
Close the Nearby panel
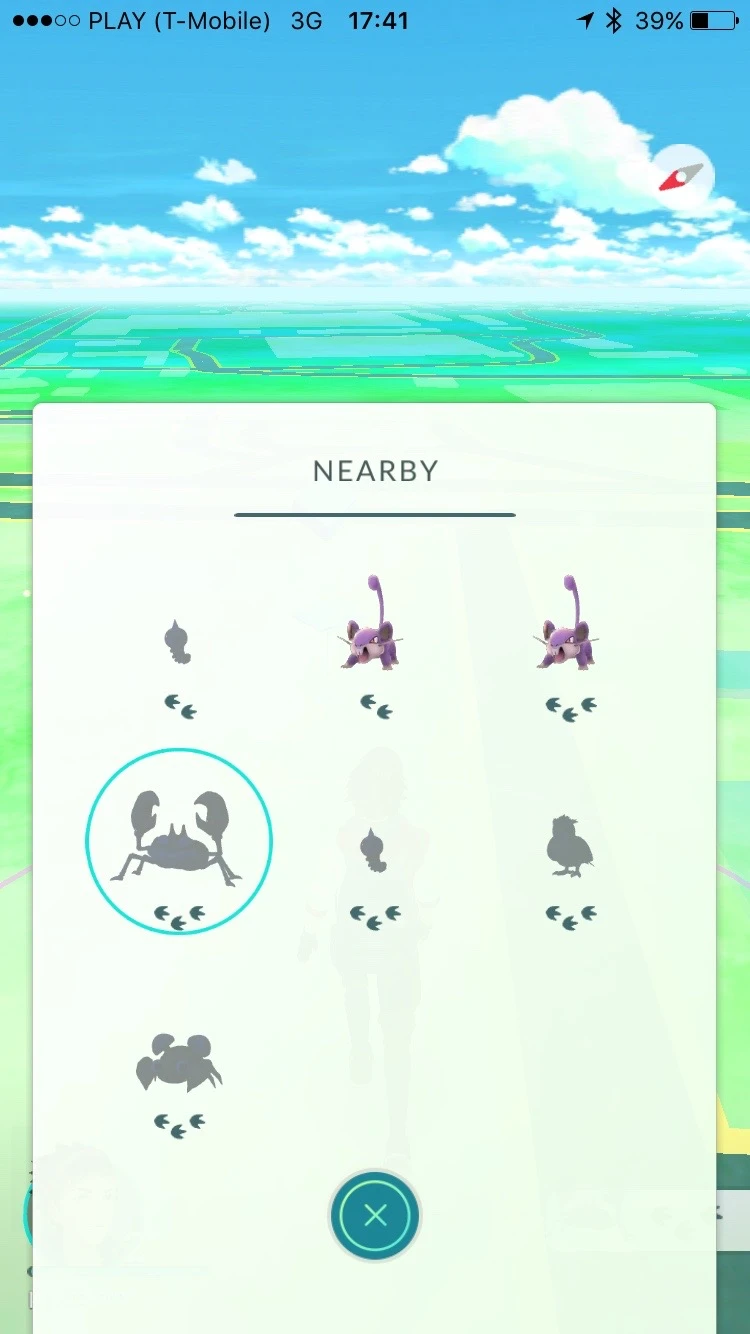click(375, 1215)
